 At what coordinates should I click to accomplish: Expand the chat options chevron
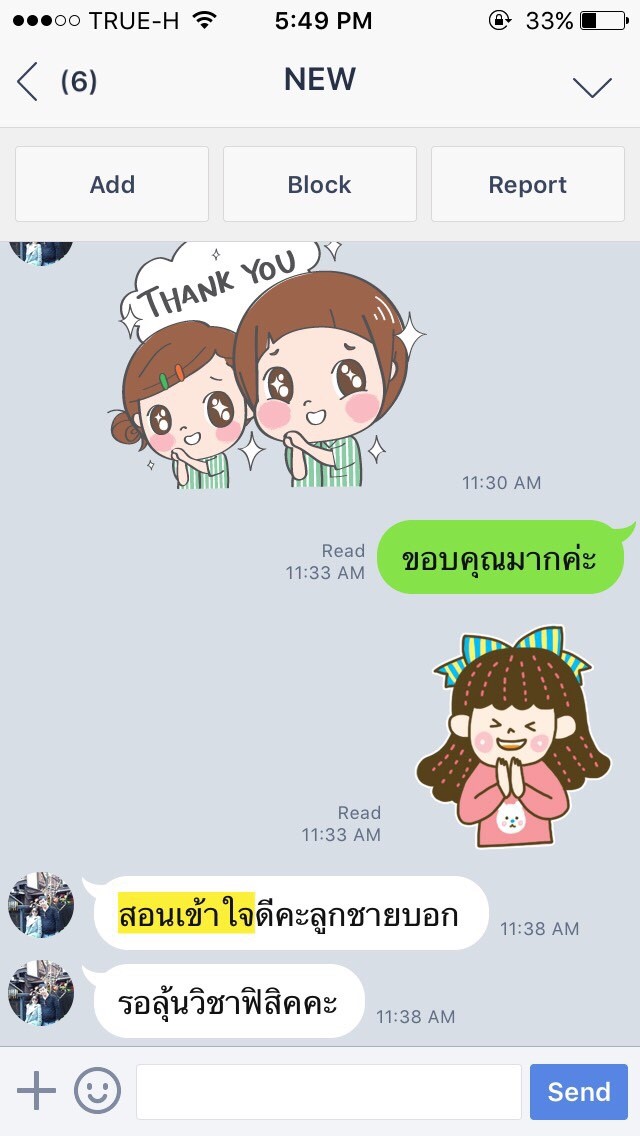pos(592,87)
